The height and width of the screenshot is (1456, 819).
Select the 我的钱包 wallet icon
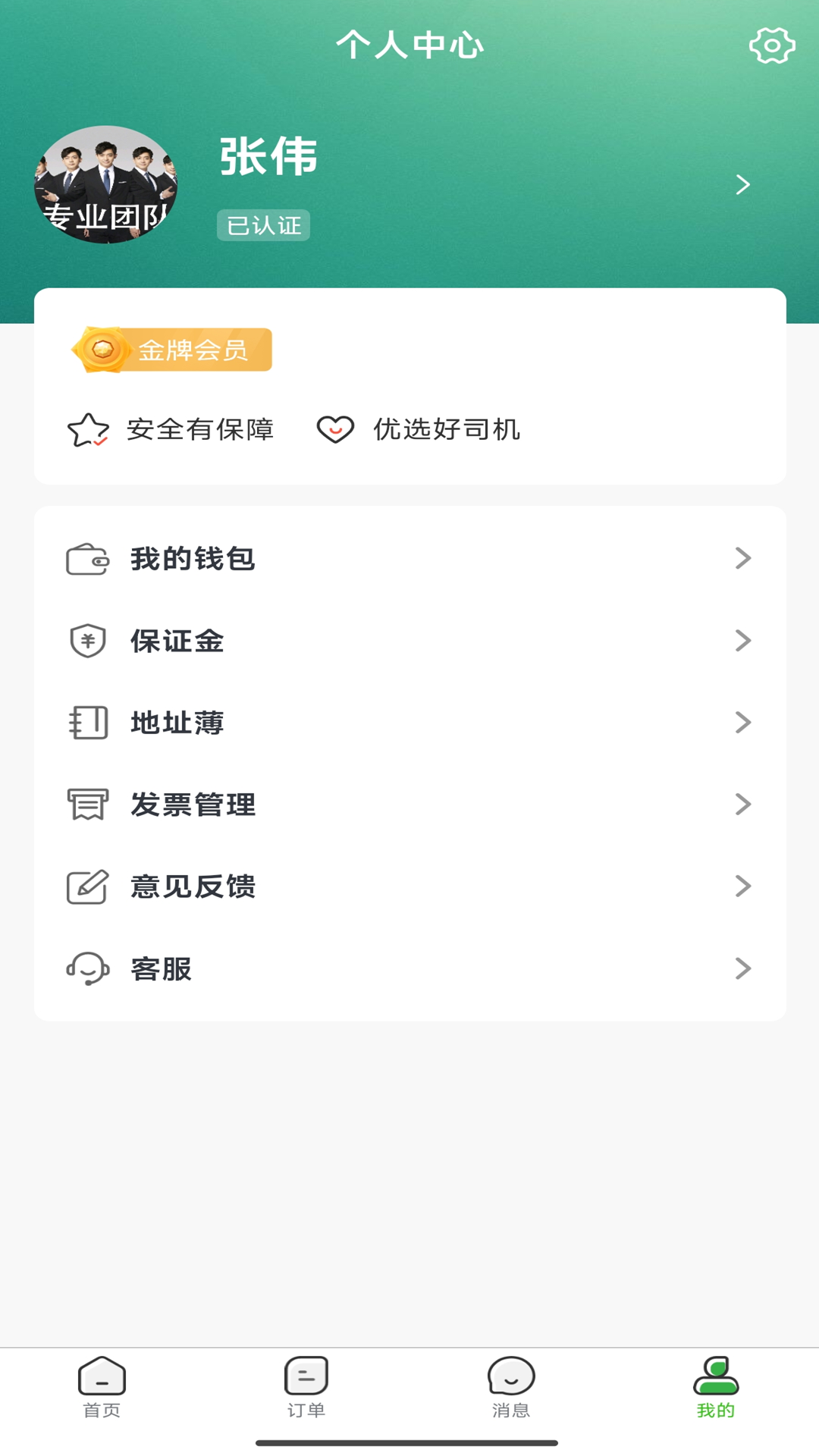87,559
